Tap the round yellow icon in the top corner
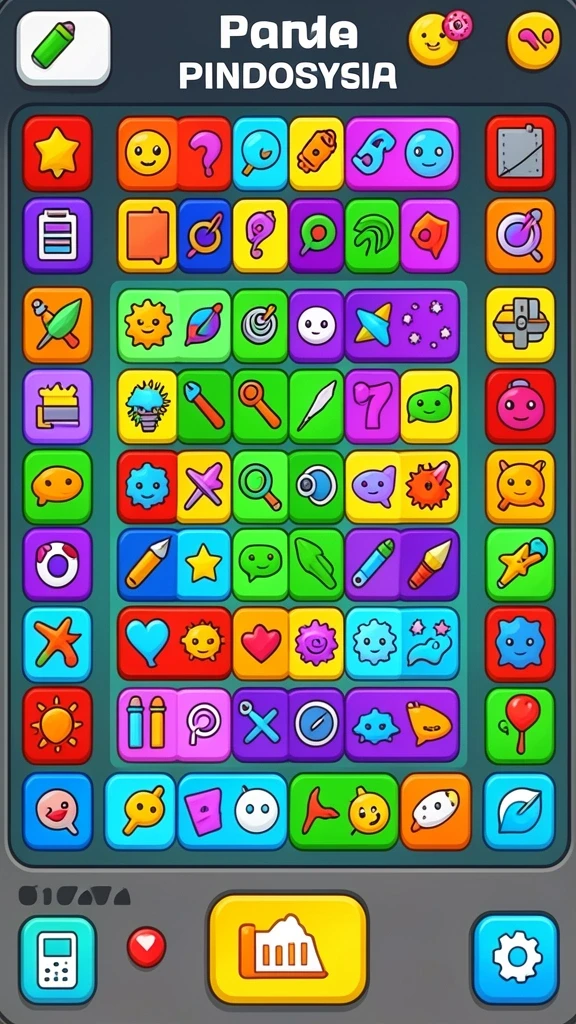Screen dimensions: 576x1024 click(x=534, y=40)
